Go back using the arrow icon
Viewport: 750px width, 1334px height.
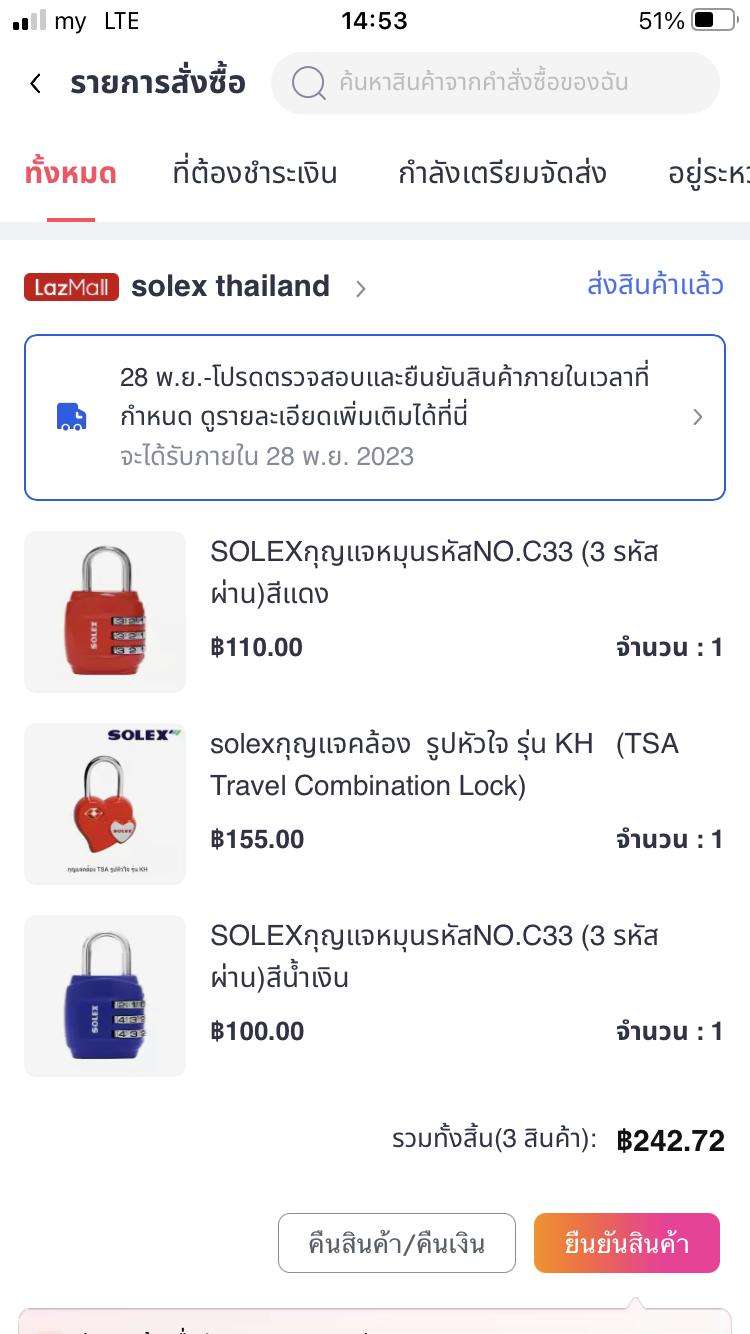pyautogui.click(x=36, y=83)
